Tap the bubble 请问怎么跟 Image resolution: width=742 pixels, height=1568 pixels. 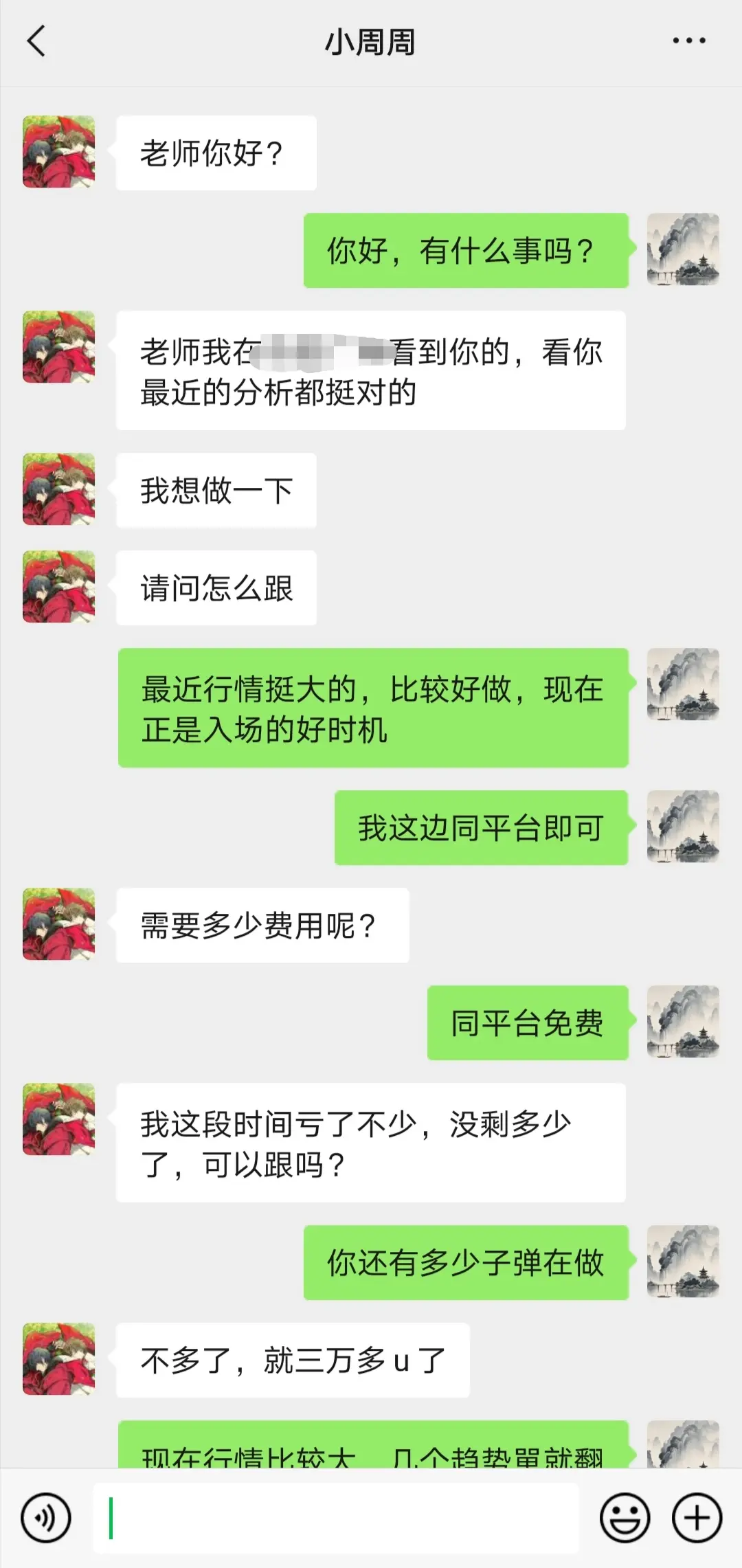pos(216,587)
